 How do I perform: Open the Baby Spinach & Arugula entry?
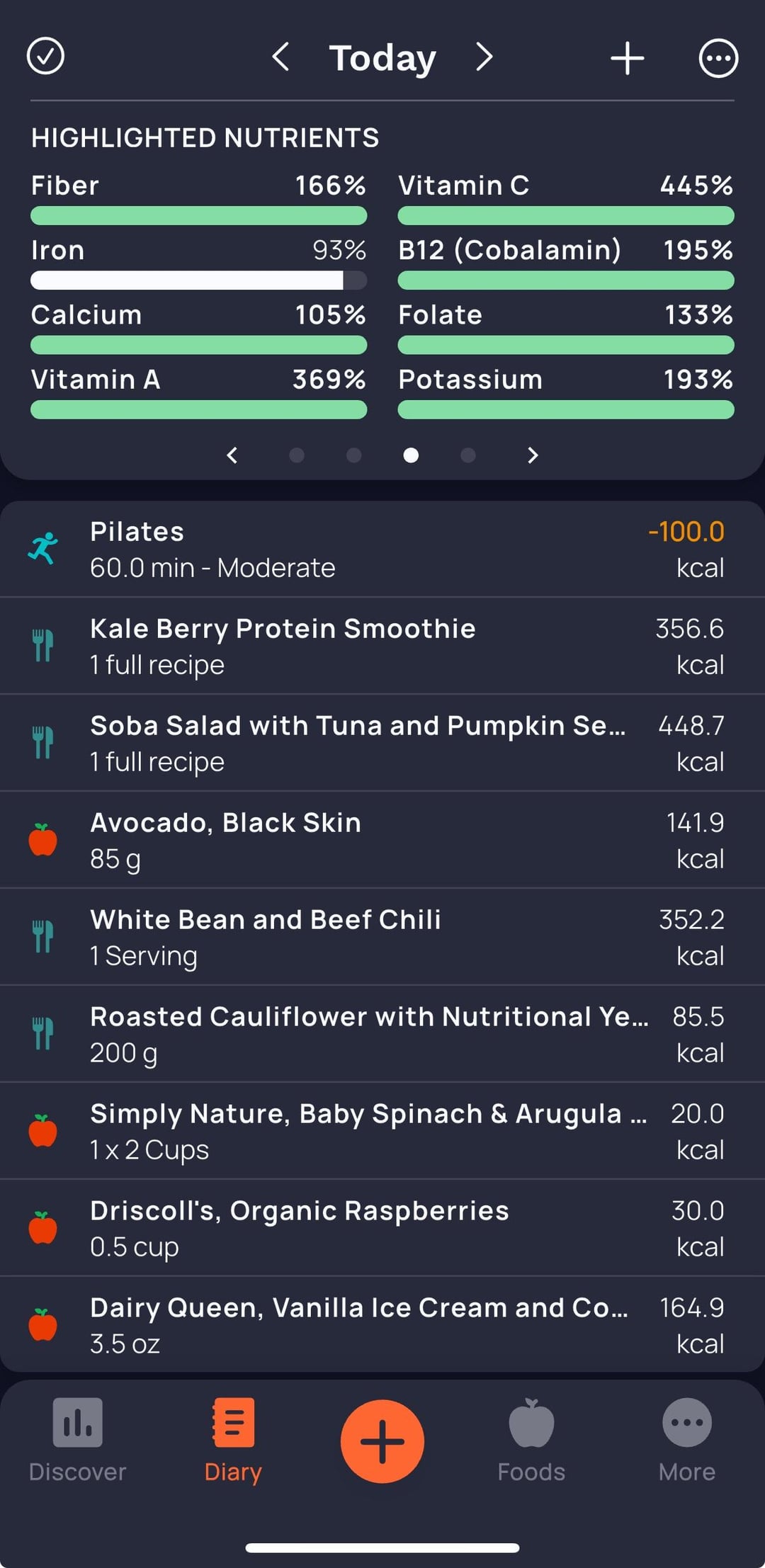[x=382, y=1131]
